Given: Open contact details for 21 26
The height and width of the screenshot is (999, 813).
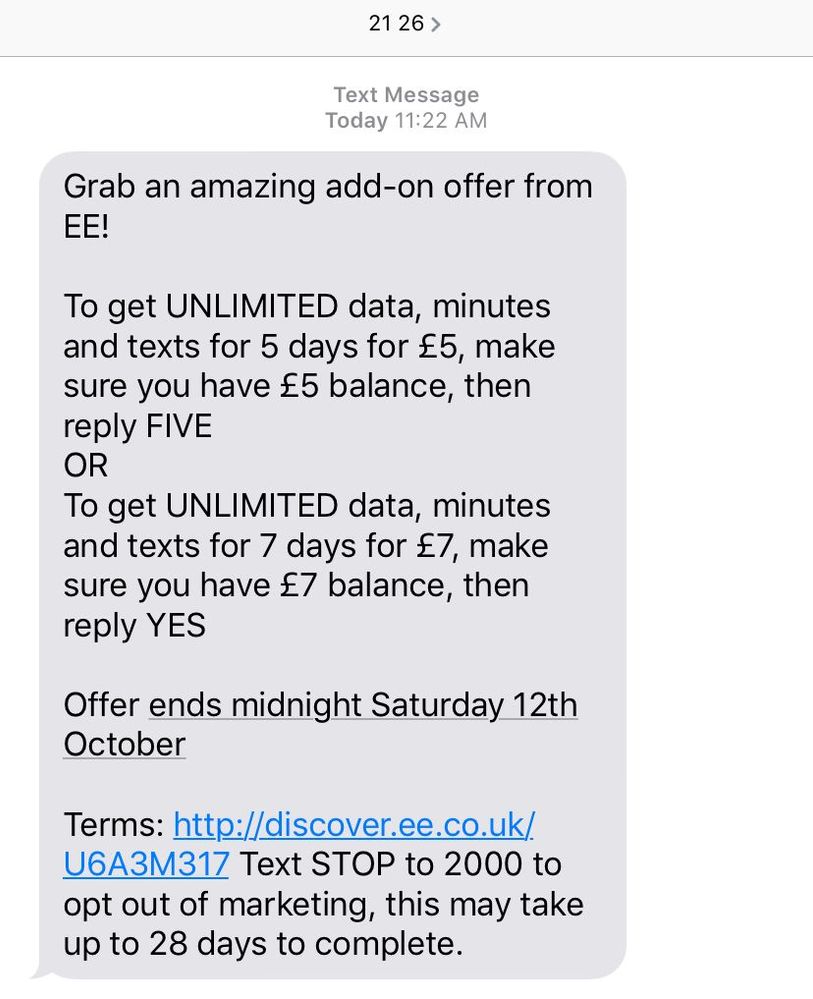Looking at the screenshot, I should coord(405,24).
